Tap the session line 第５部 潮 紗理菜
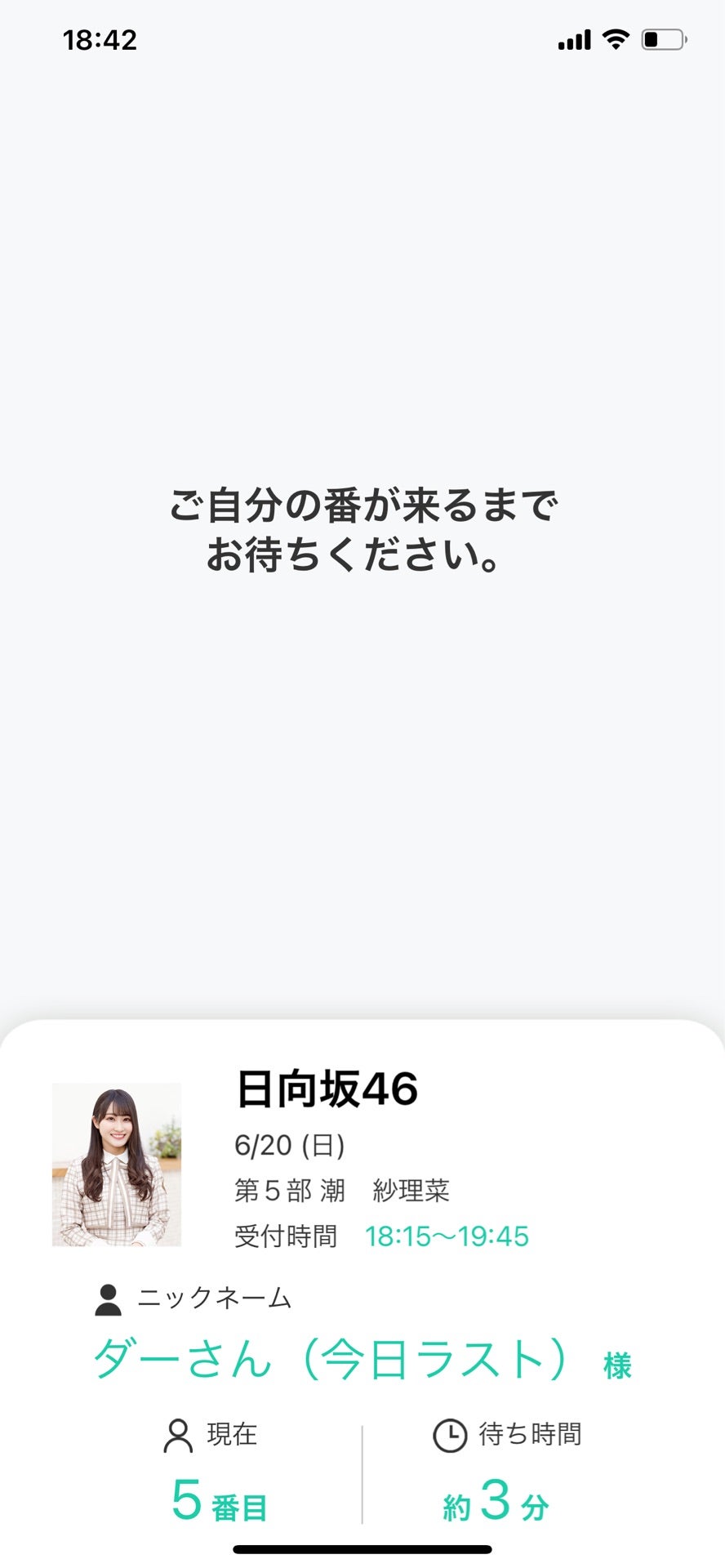The image size is (725, 1568). tap(344, 1190)
